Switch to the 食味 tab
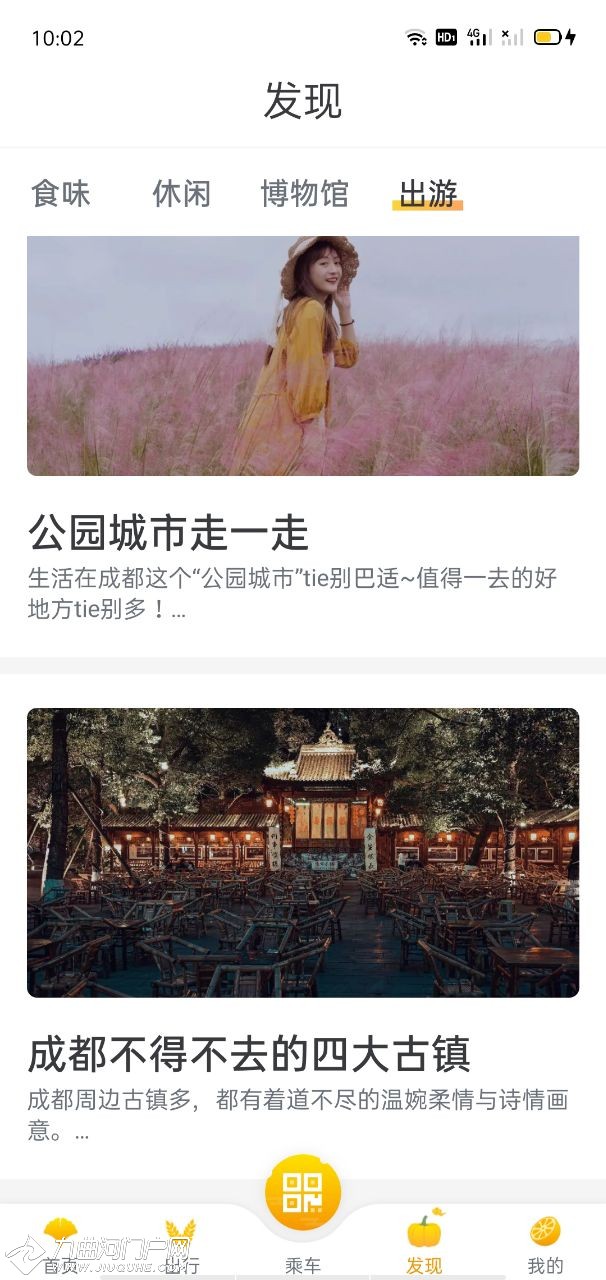The height and width of the screenshot is (1280, 606). point(61,193)
